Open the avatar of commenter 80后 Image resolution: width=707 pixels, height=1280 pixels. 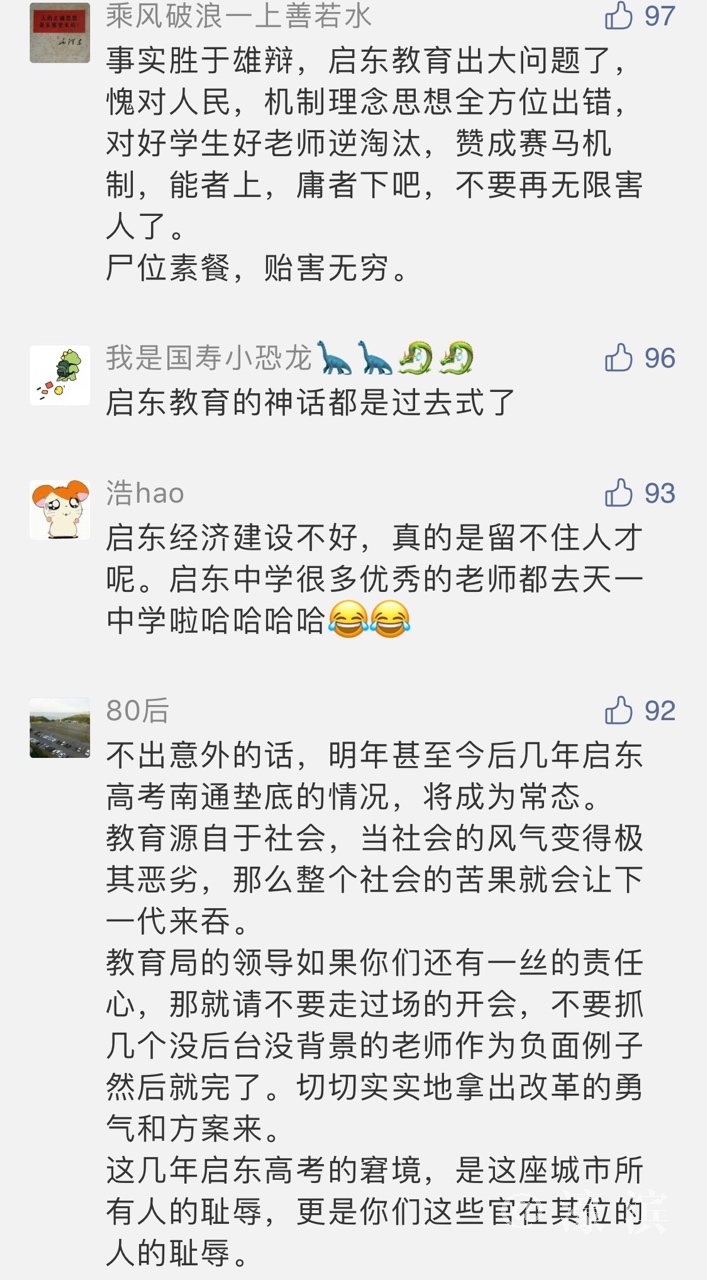[x=59, y=728]
